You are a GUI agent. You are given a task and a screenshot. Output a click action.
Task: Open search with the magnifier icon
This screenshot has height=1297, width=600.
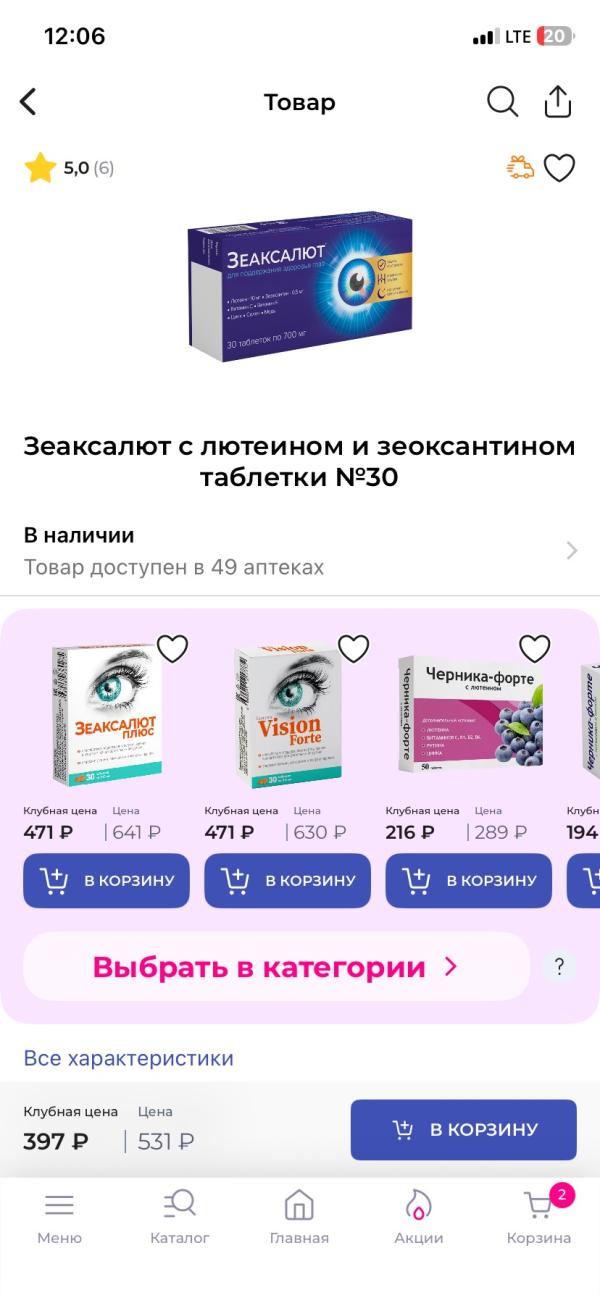click(502, 101)
